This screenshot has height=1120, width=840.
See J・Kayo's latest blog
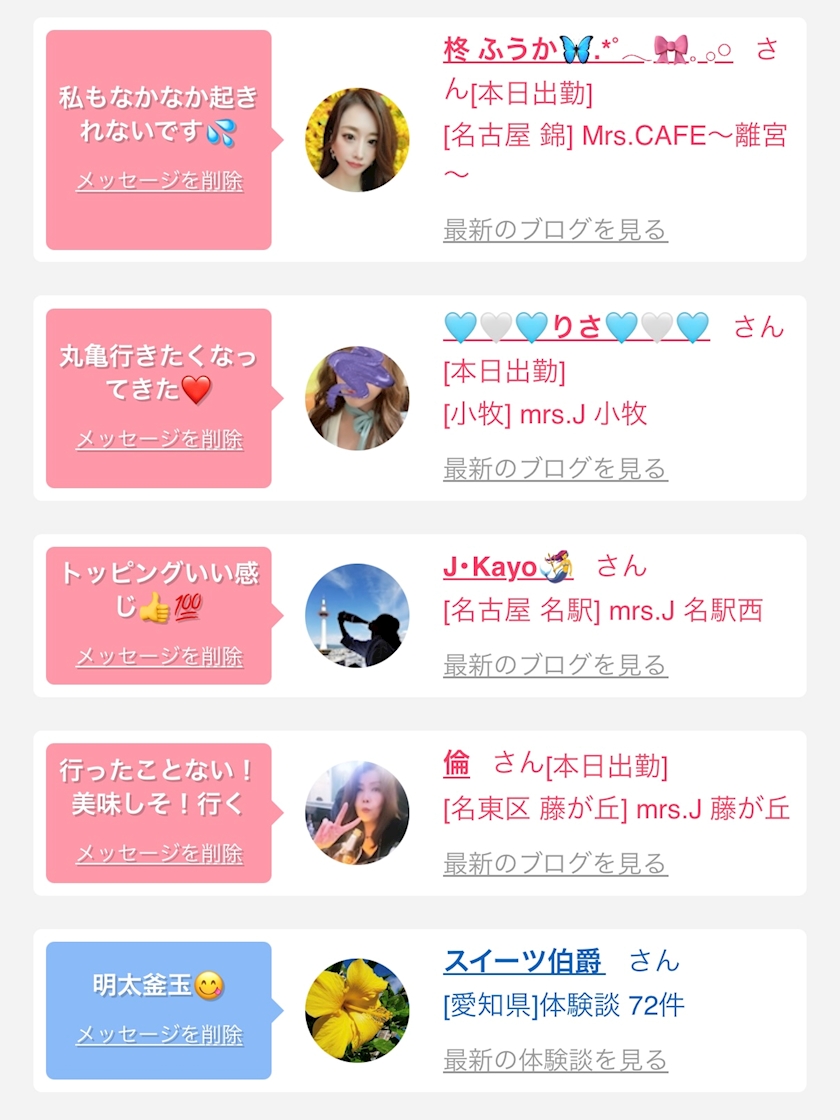[555, 665]
